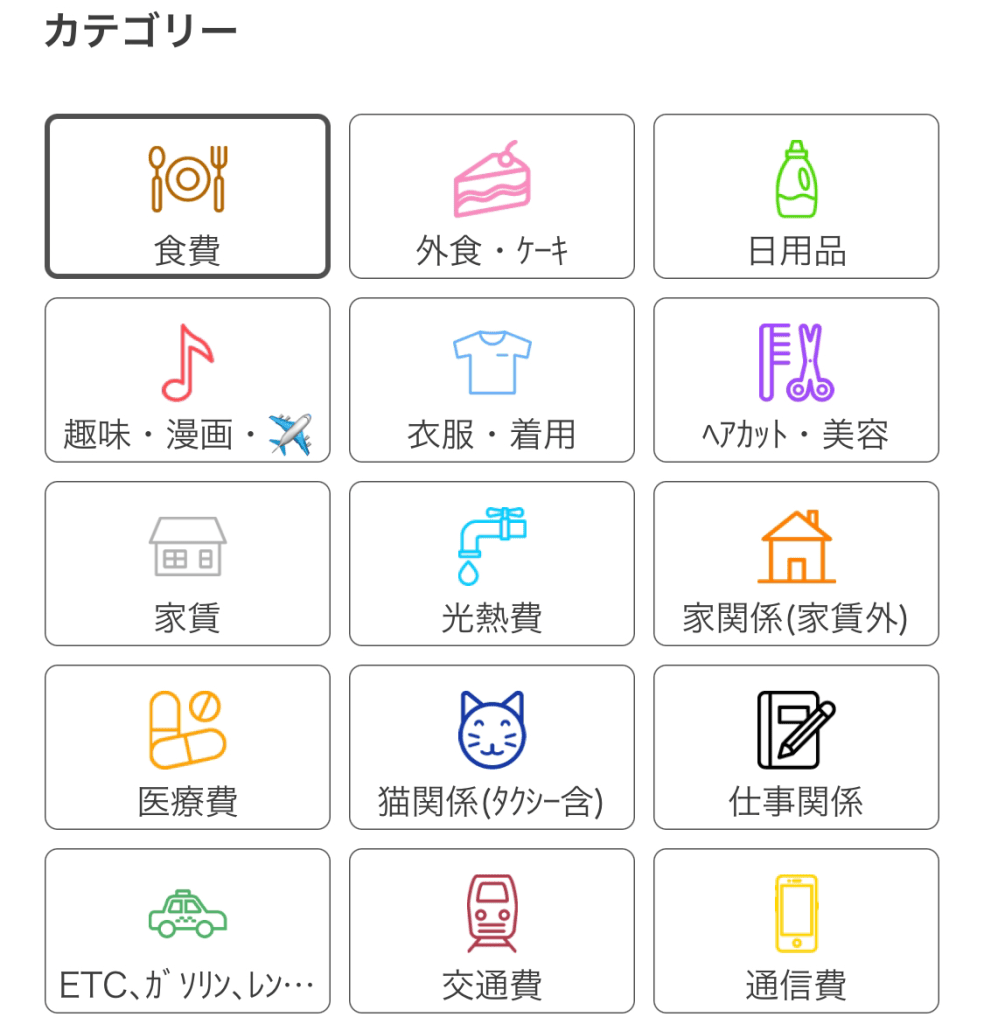Tap the 日用品 category tile
The image size is (984, 1024).
coord(796,196)
